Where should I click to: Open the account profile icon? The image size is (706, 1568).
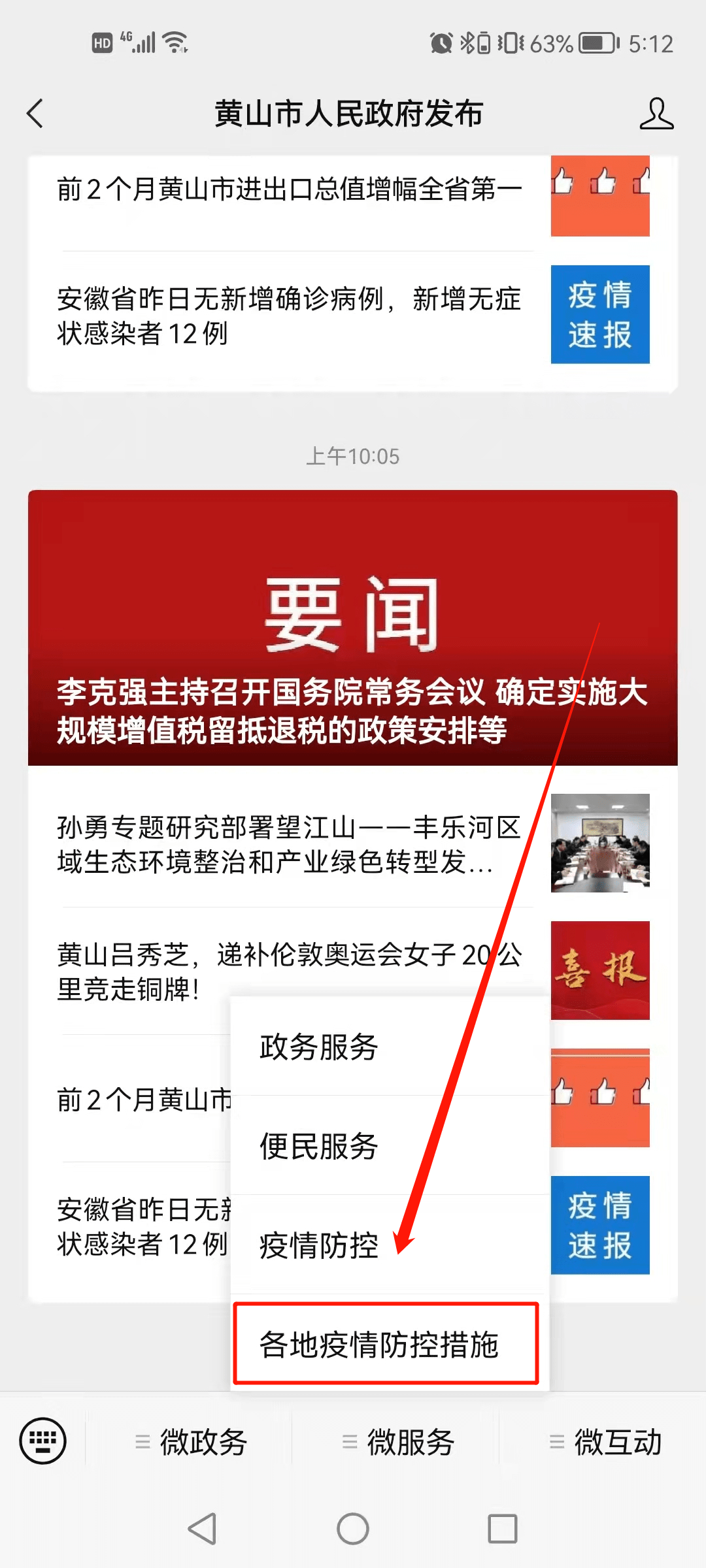pos(656,114)
